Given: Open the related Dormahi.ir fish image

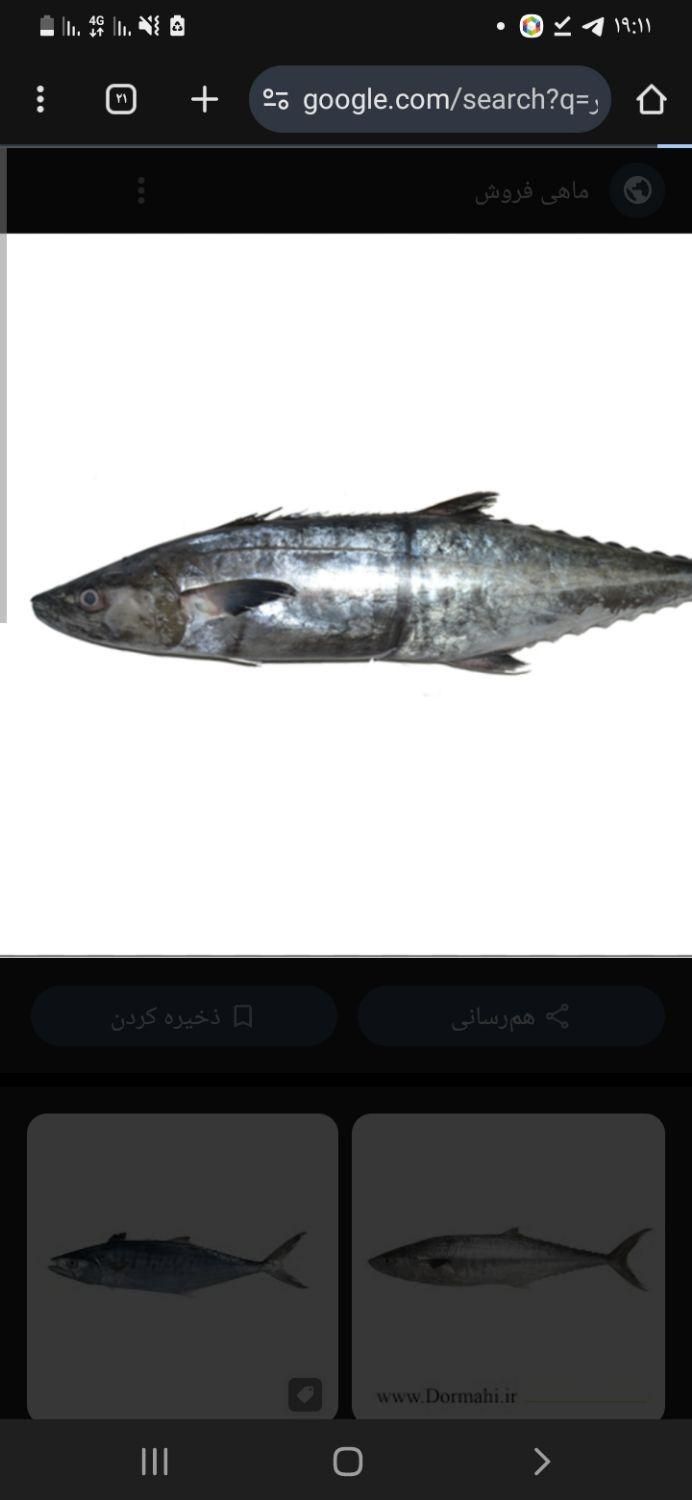Looking at the screenshot, I should coord(508,1265).
